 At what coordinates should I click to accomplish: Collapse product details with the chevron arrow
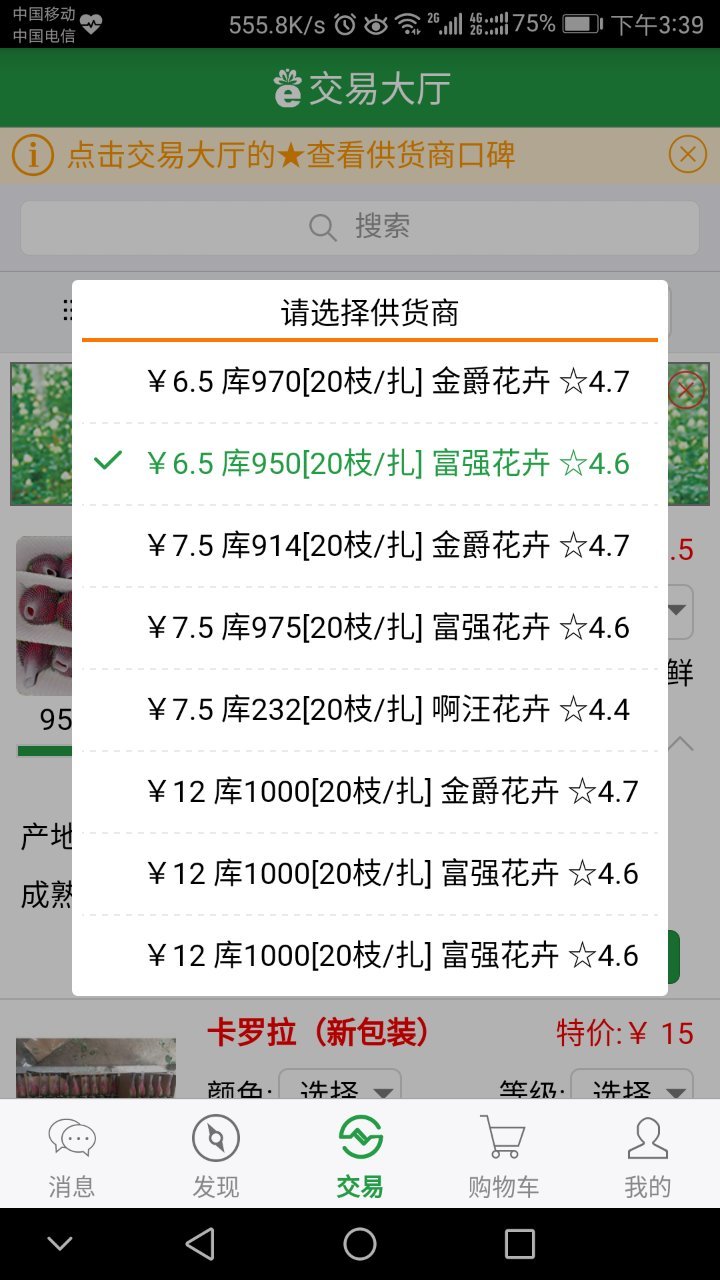click(x=681, y=745)
